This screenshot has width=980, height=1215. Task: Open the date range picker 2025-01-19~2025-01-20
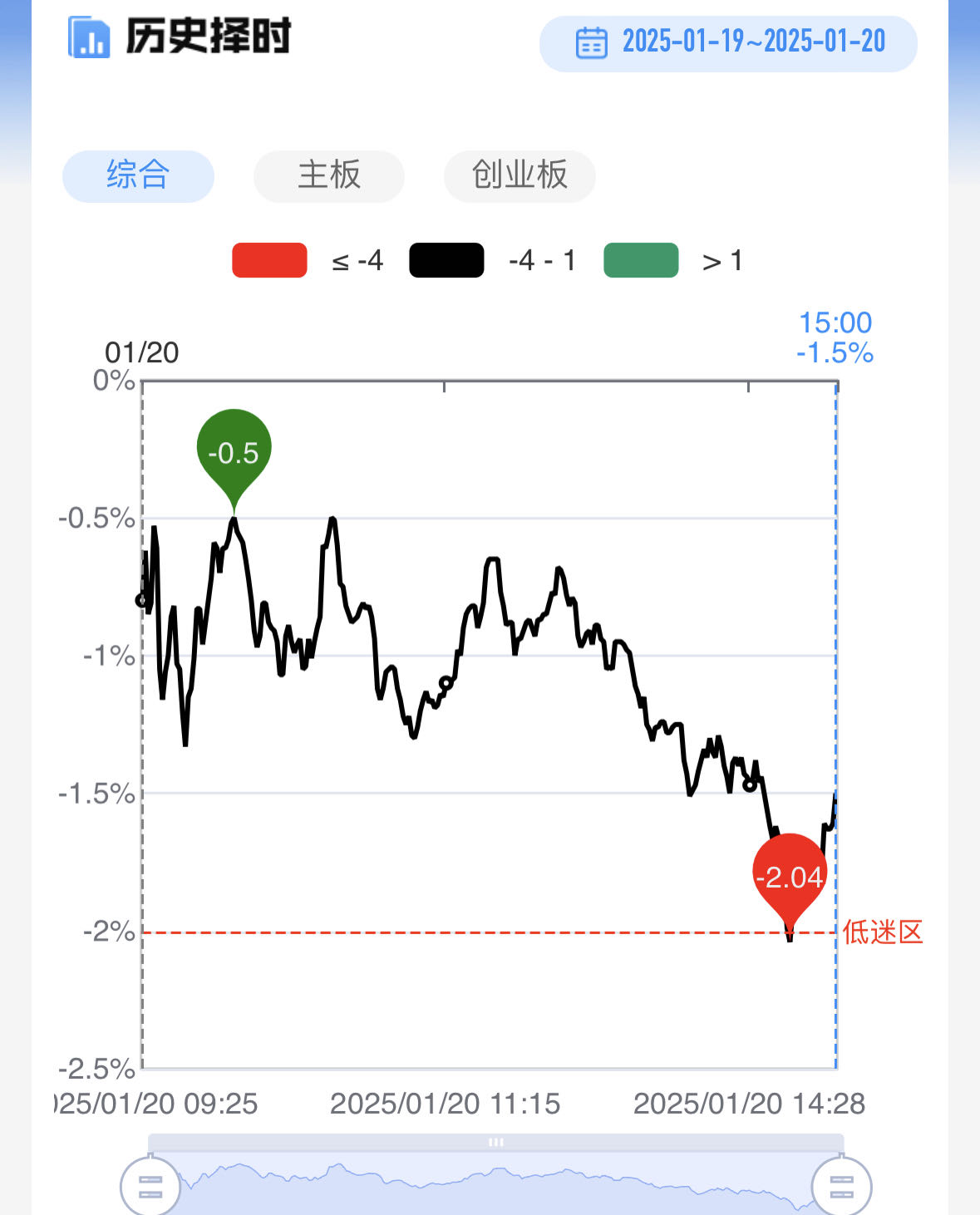pyautogui.click(x=729, y=42)
